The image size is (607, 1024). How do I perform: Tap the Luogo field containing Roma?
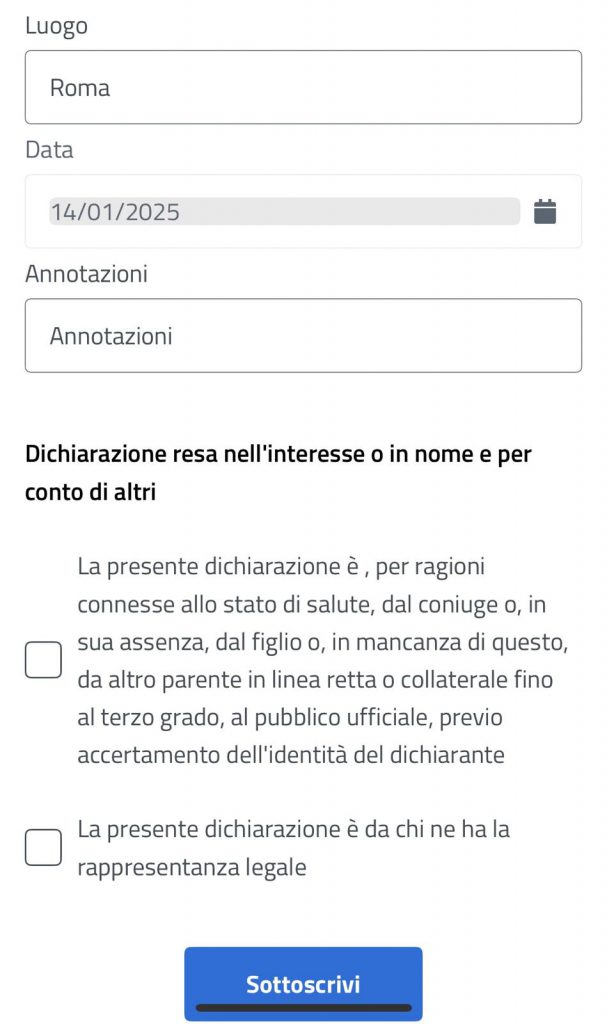[x=303, y=88]
